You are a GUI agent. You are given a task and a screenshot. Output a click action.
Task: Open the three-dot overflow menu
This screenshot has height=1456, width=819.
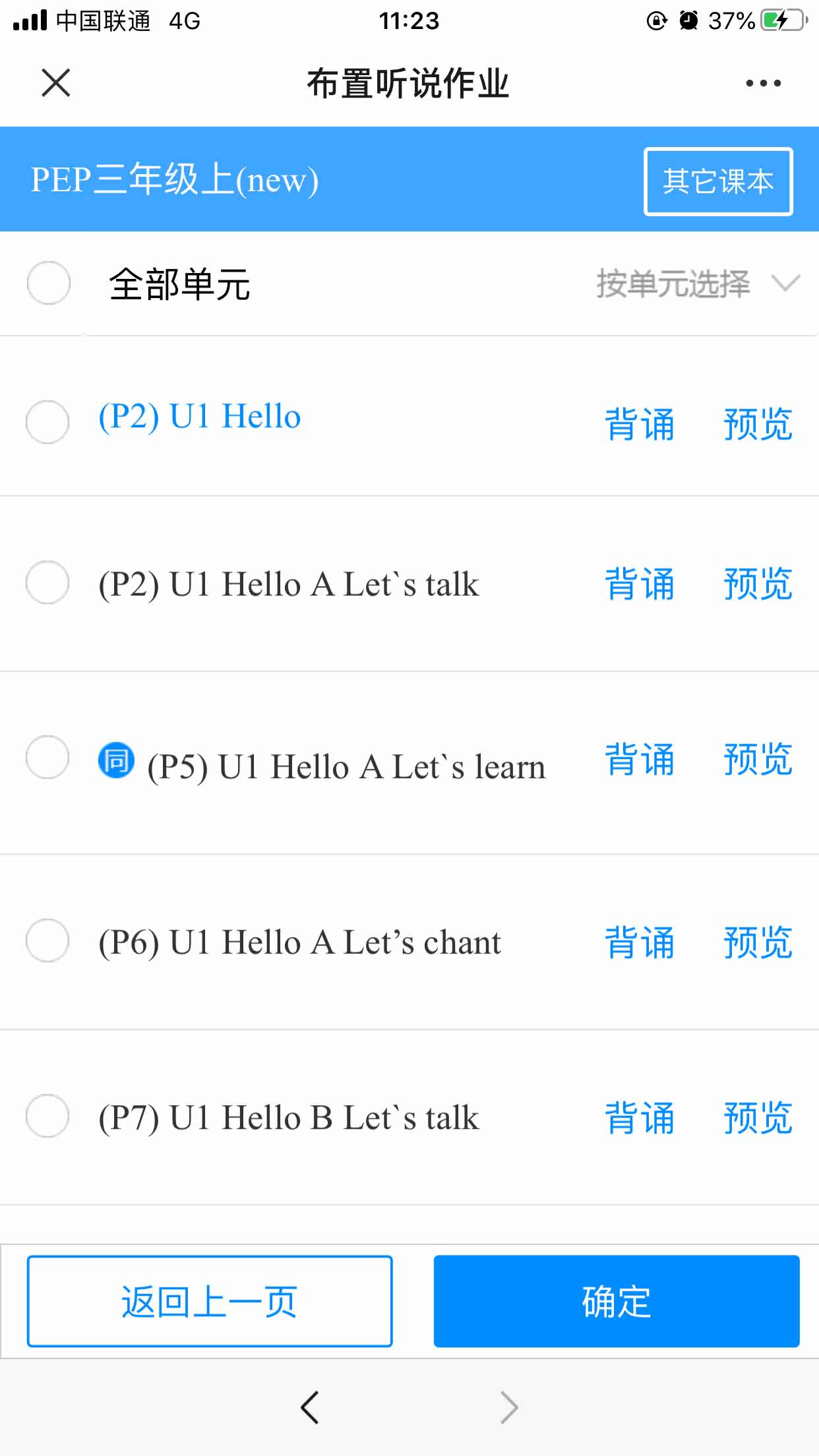(x=763, y=83)
